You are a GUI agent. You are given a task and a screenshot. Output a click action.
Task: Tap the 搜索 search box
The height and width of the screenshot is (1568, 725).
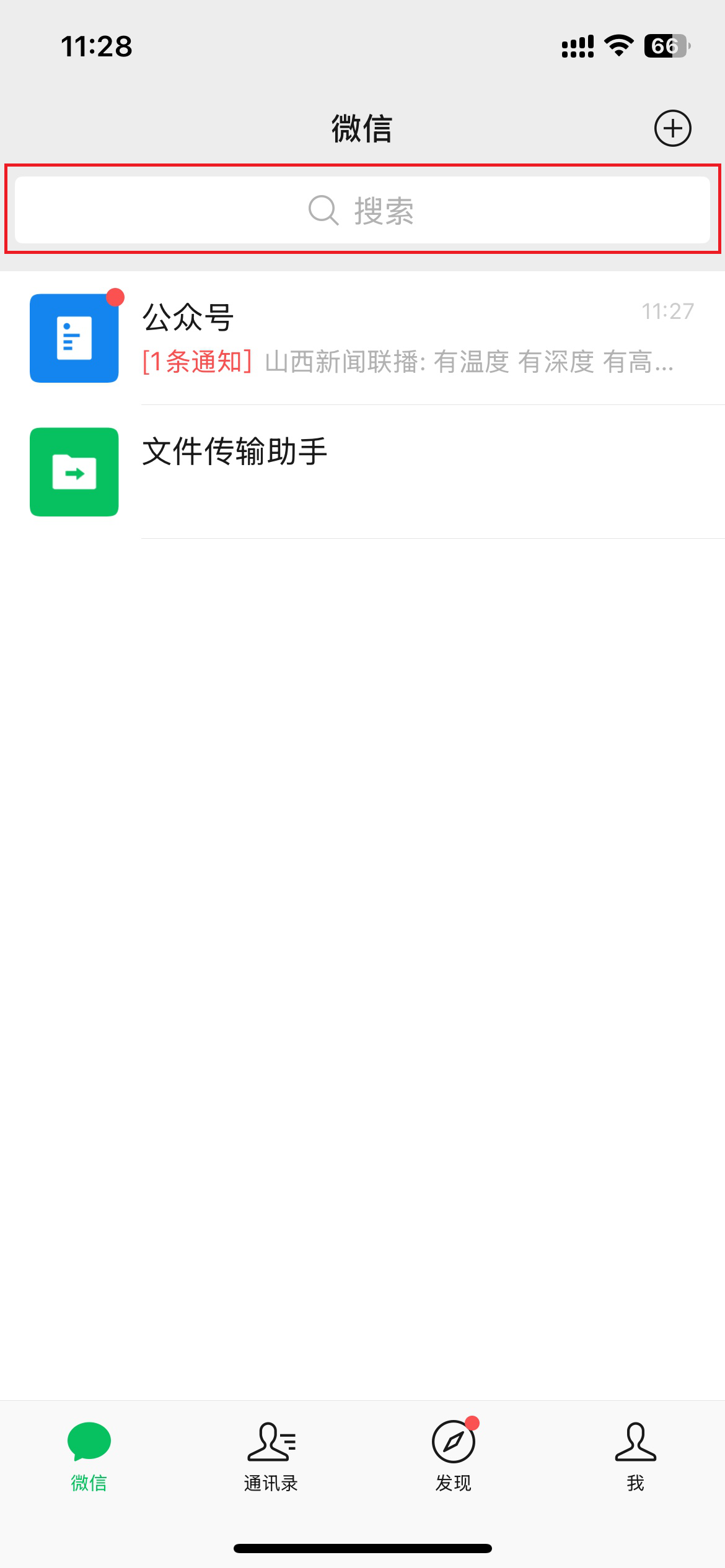click(362, 210)
